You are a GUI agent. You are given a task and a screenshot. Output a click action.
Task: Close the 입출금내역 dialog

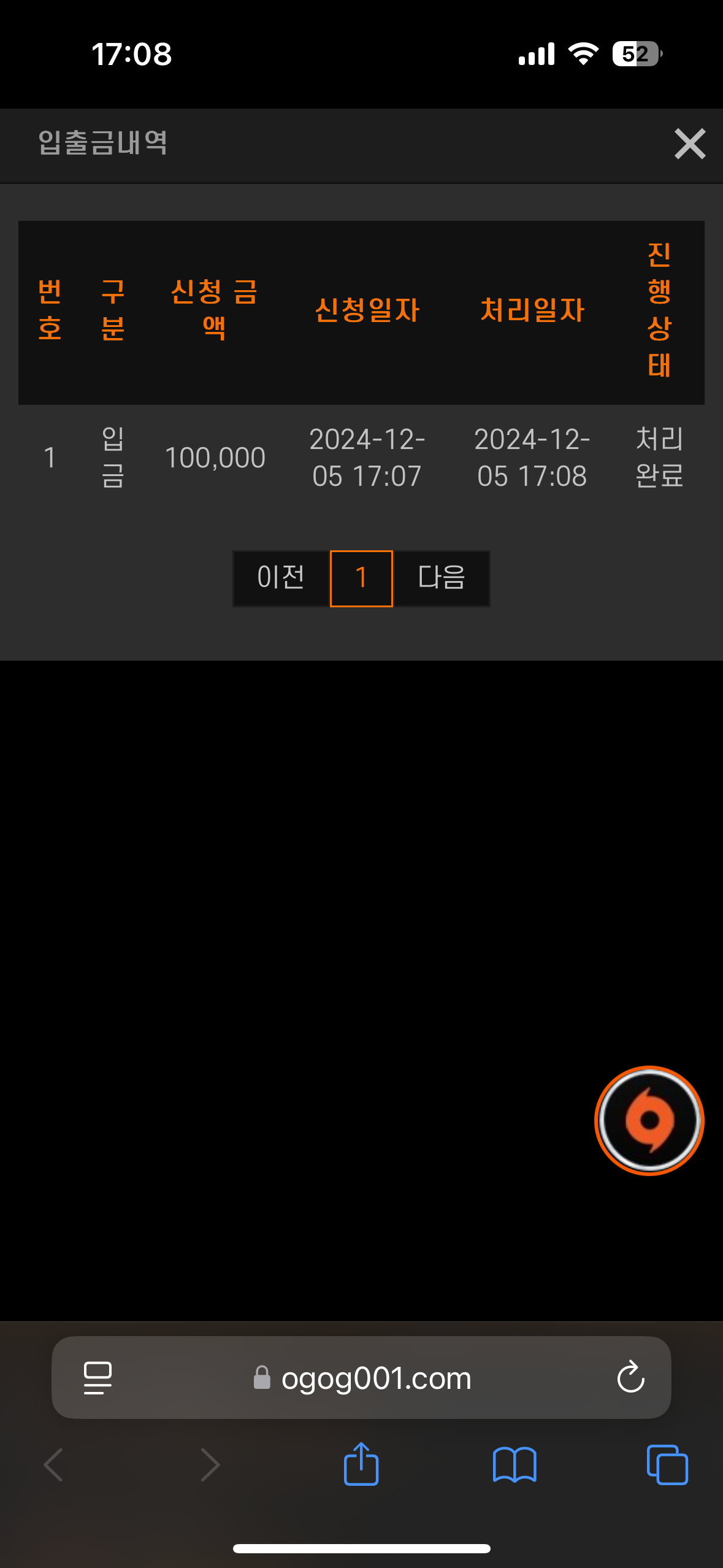pyautogui.click(x=690, y=144)
